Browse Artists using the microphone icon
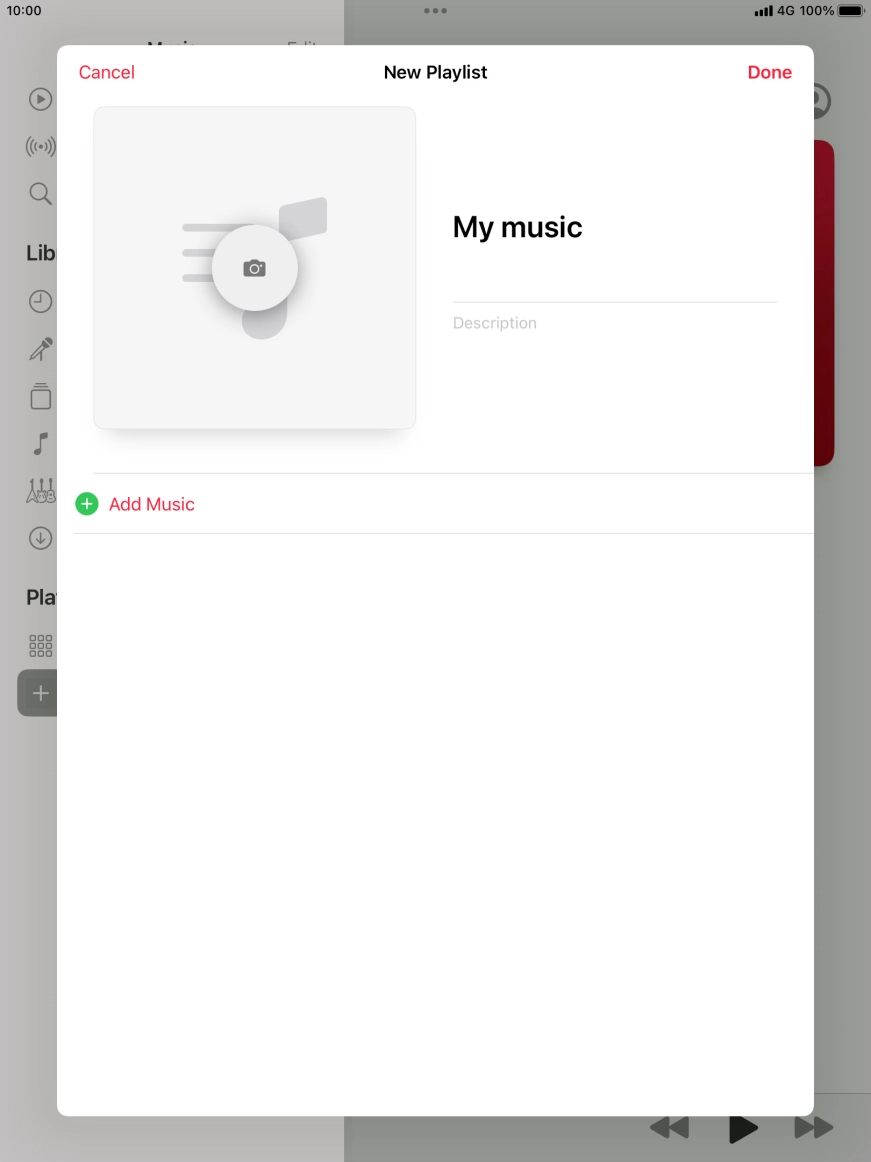871x1162 pixels. point(40,348)
